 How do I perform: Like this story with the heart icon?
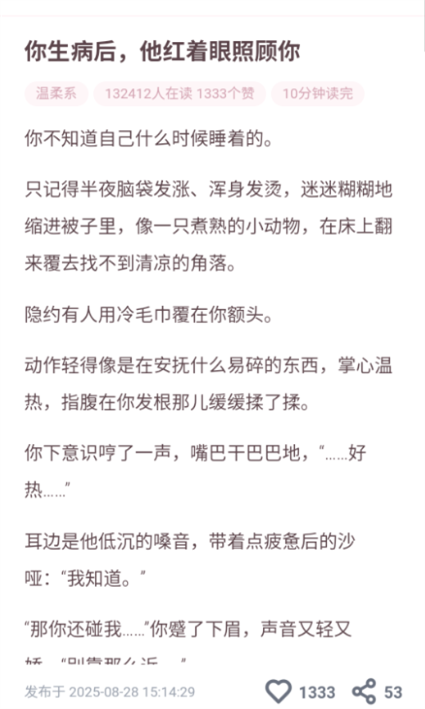(278, 692)
